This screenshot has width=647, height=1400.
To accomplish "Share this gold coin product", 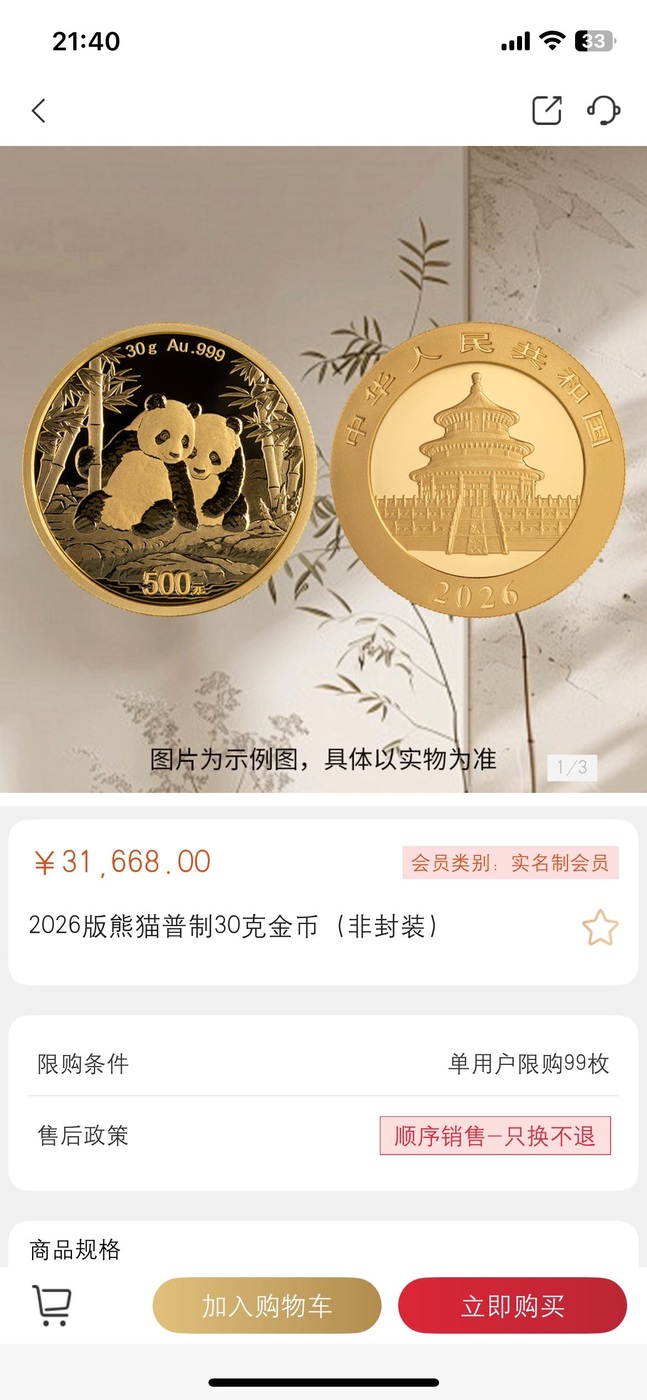I will pyautogui.click(x=546, y=110).
